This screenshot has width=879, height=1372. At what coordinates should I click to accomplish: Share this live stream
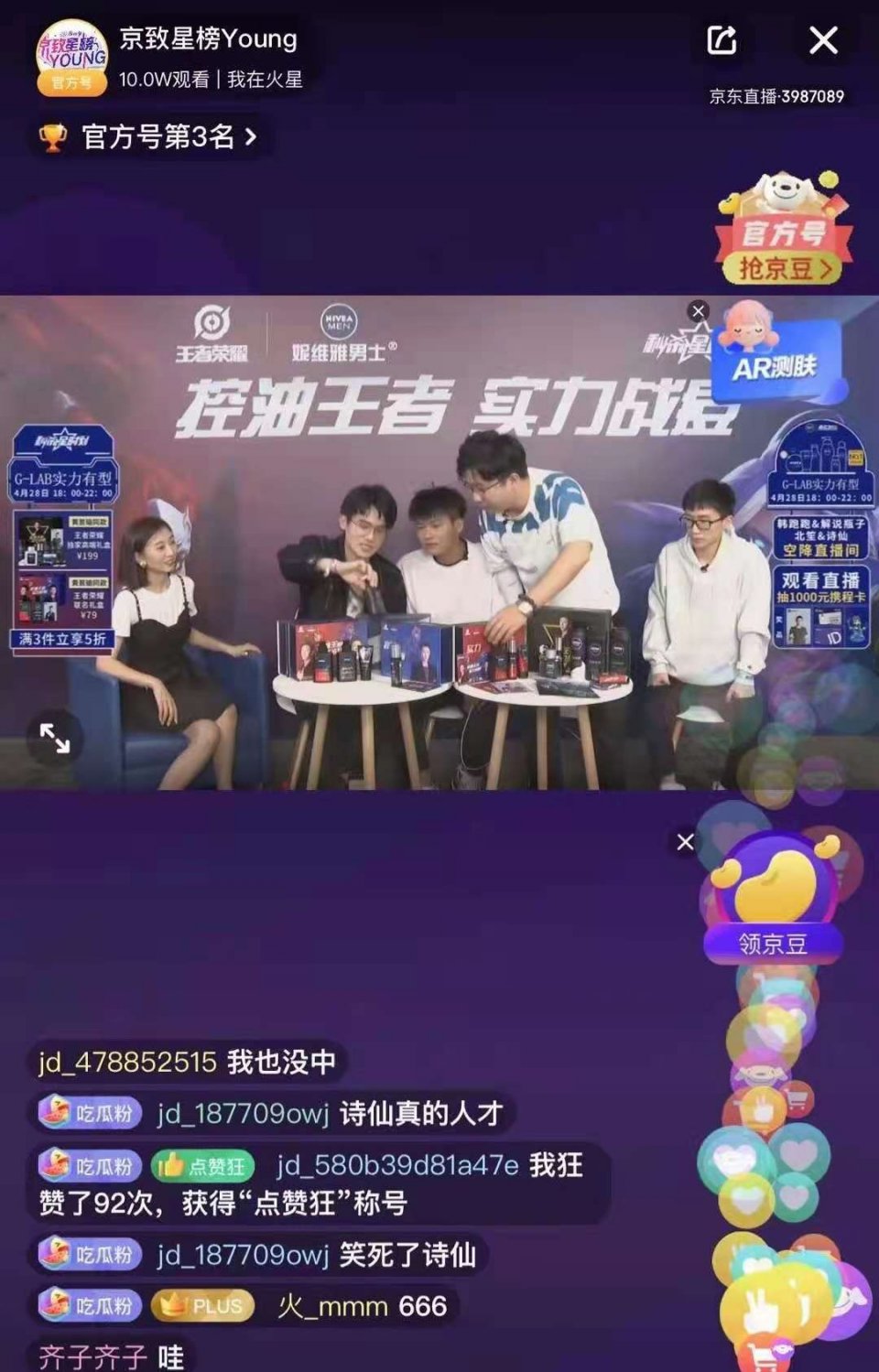tap(722, 40)
